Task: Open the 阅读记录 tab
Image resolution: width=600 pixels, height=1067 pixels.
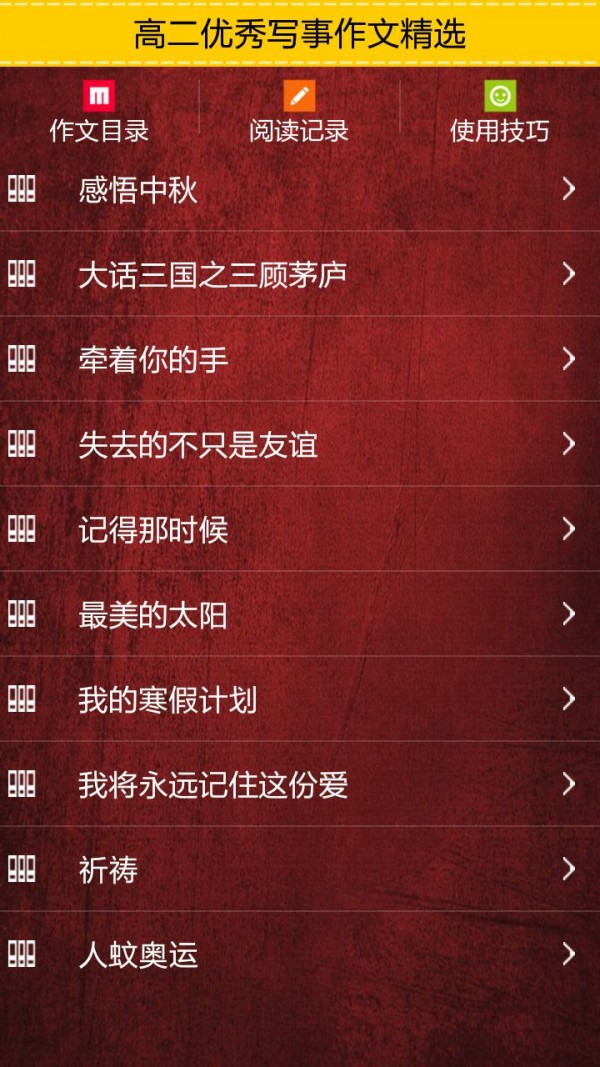Action: (x=299, y=113)
